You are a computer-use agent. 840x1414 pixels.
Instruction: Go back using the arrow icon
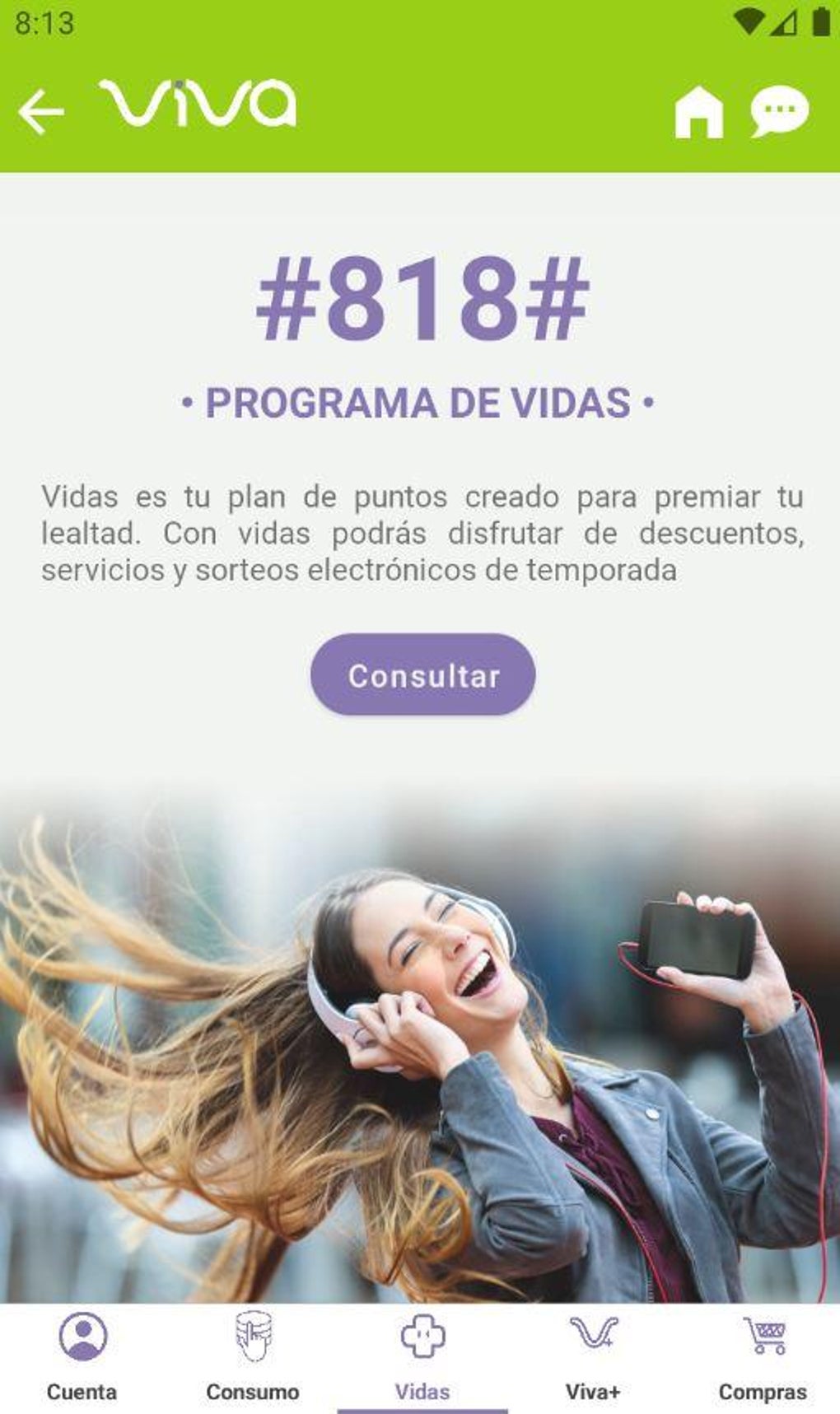[41, 111]
